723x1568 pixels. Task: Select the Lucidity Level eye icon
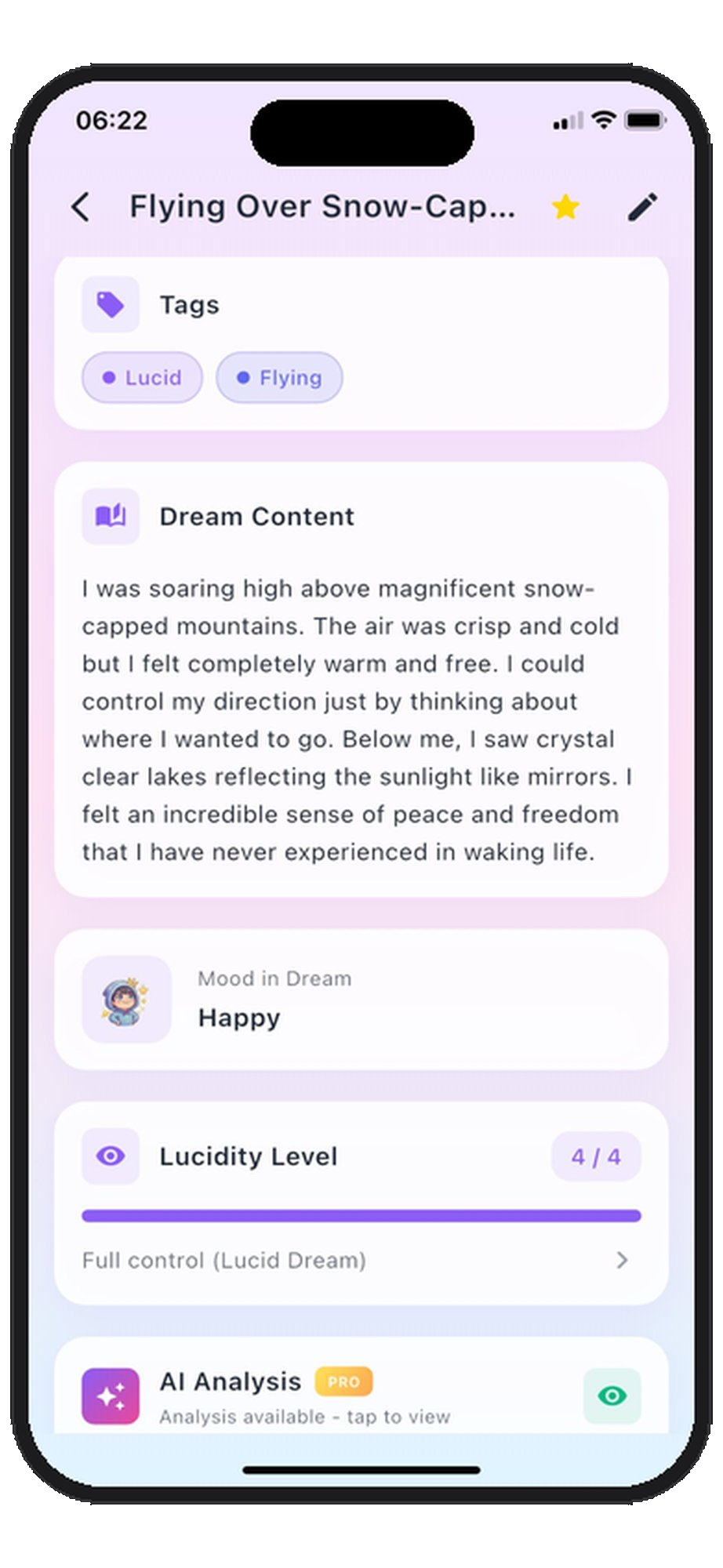click(110, 1156)
